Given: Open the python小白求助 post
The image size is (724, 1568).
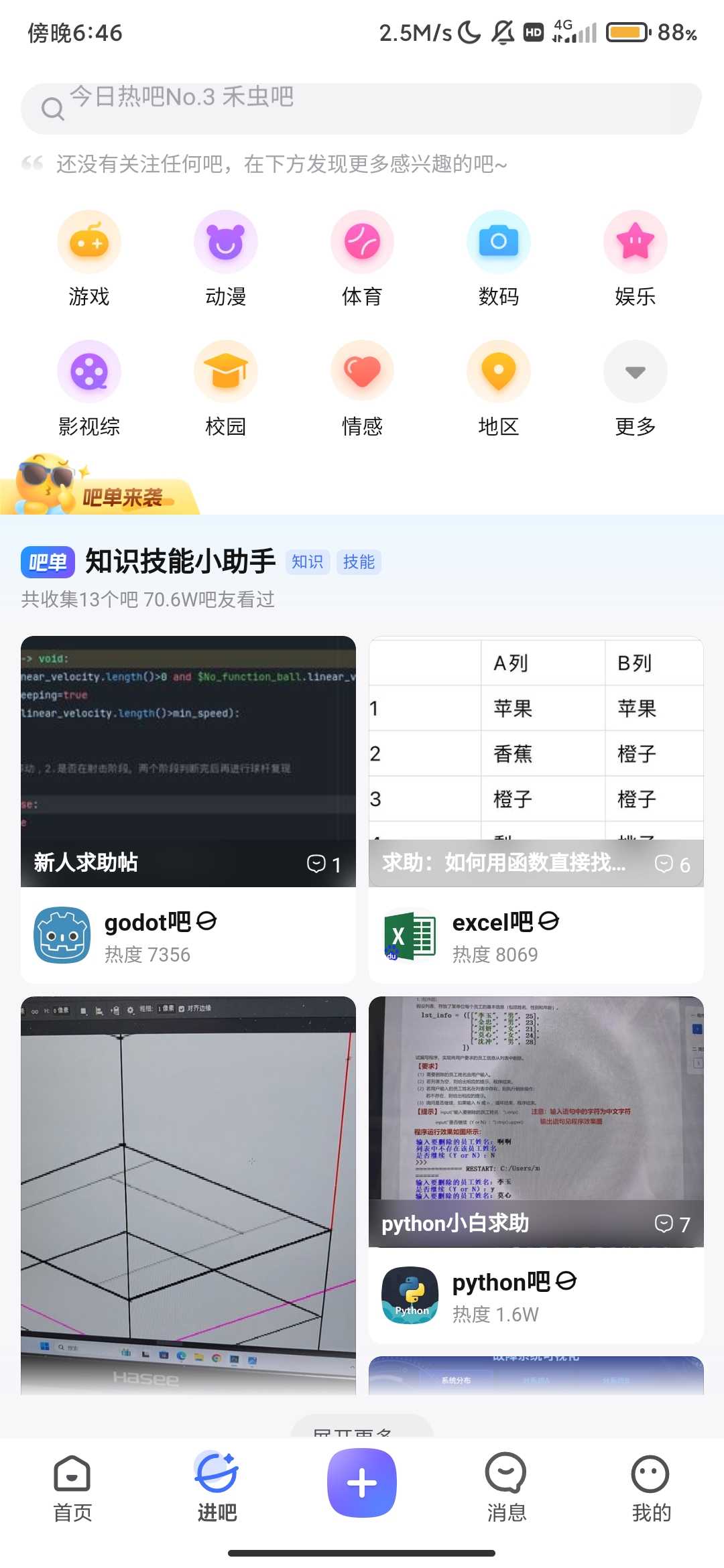Looking at the screenshot, I should (536, 1121).
